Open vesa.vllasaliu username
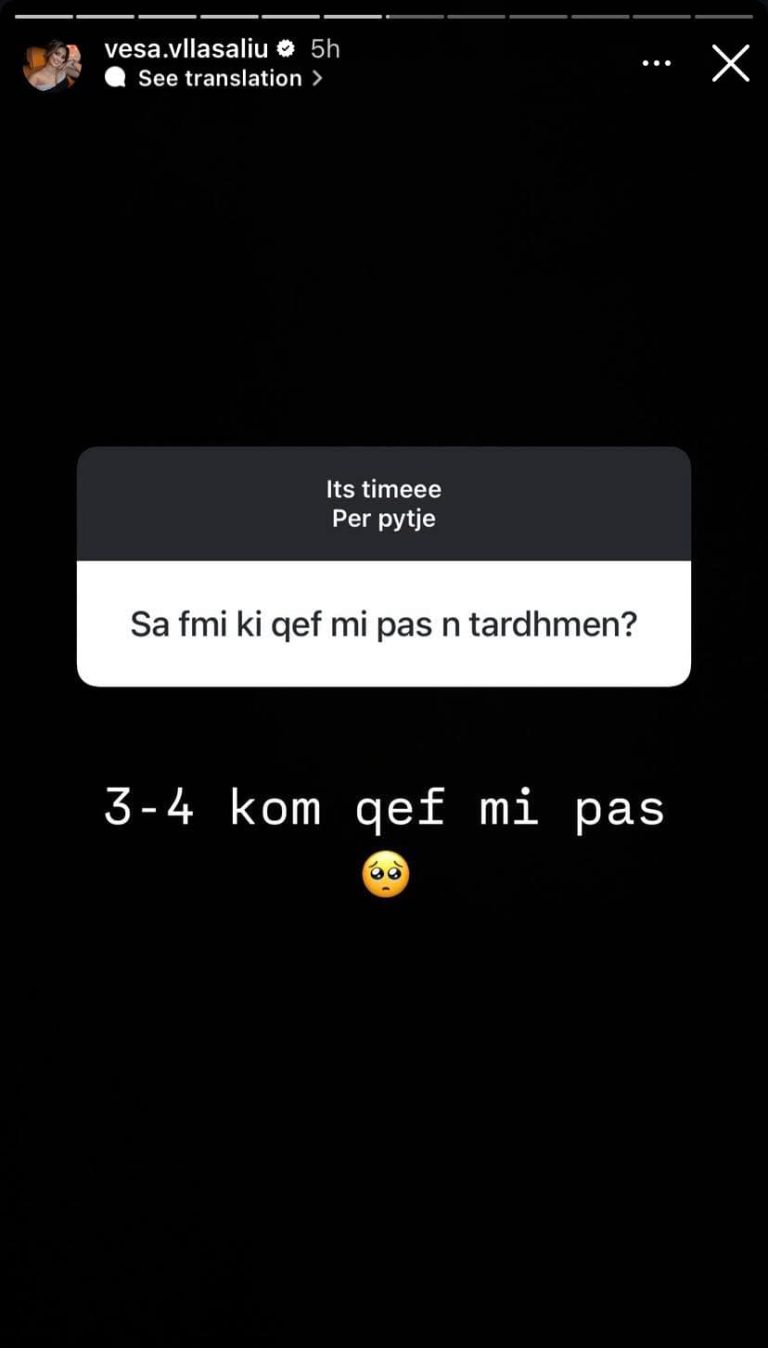The height and width of the screenshot is (1348, 768). pyautogui.click(x=186, y=48)
